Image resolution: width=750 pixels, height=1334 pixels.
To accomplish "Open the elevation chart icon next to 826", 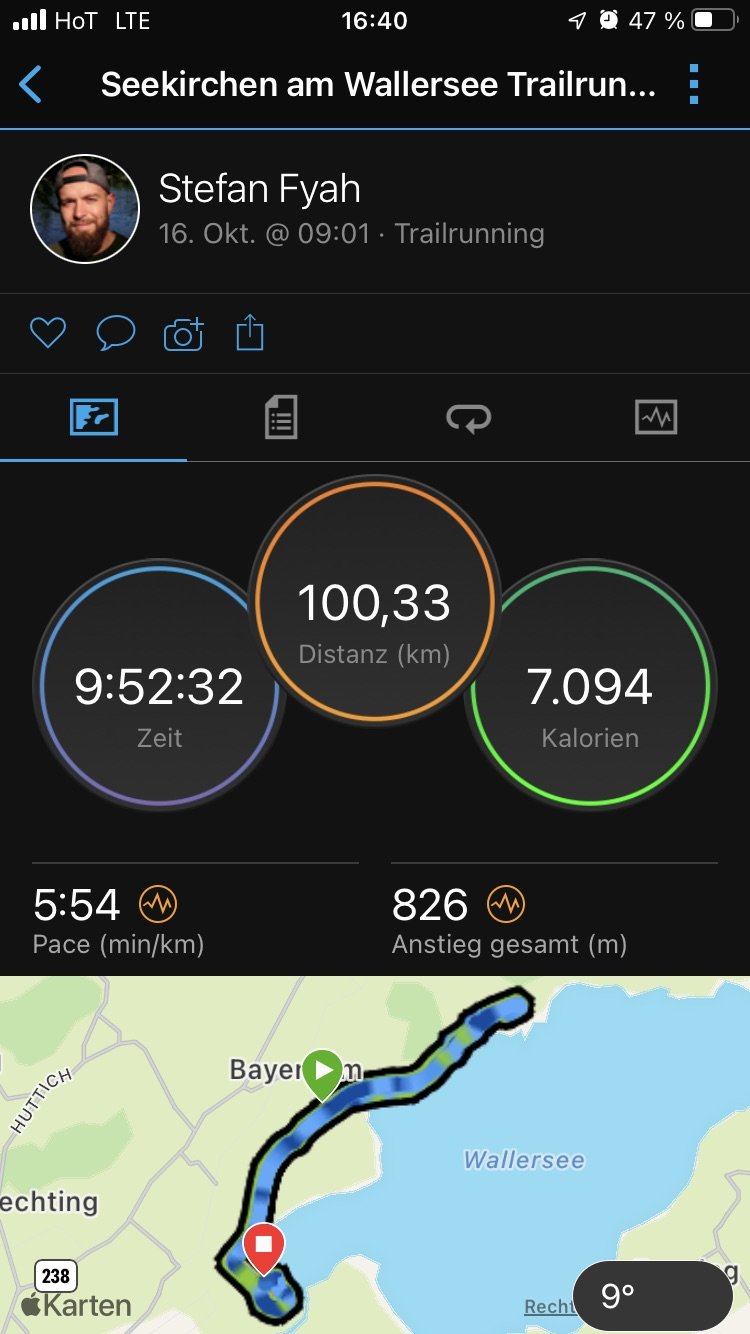I will click(505, 905).
